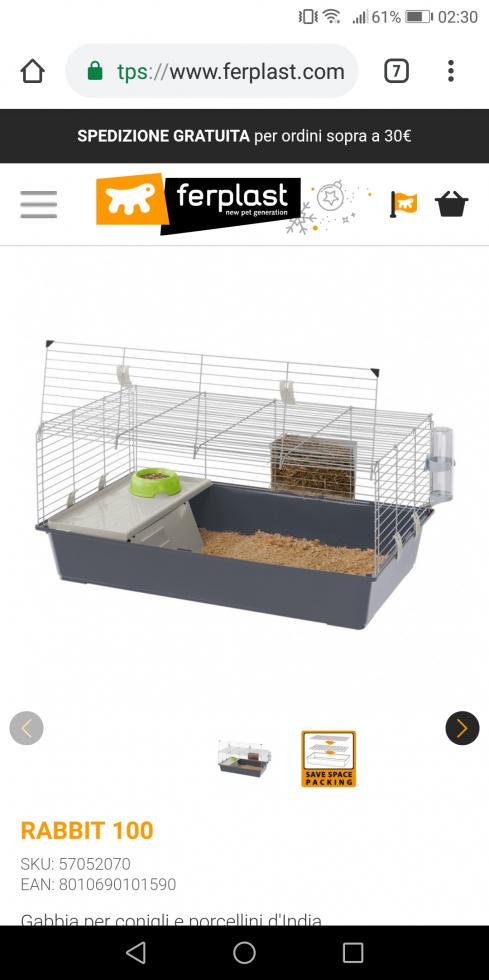The image size is (489, 980).
Task: Open the recent apps view
Action: pyautogui.click(x=353, y=952)
